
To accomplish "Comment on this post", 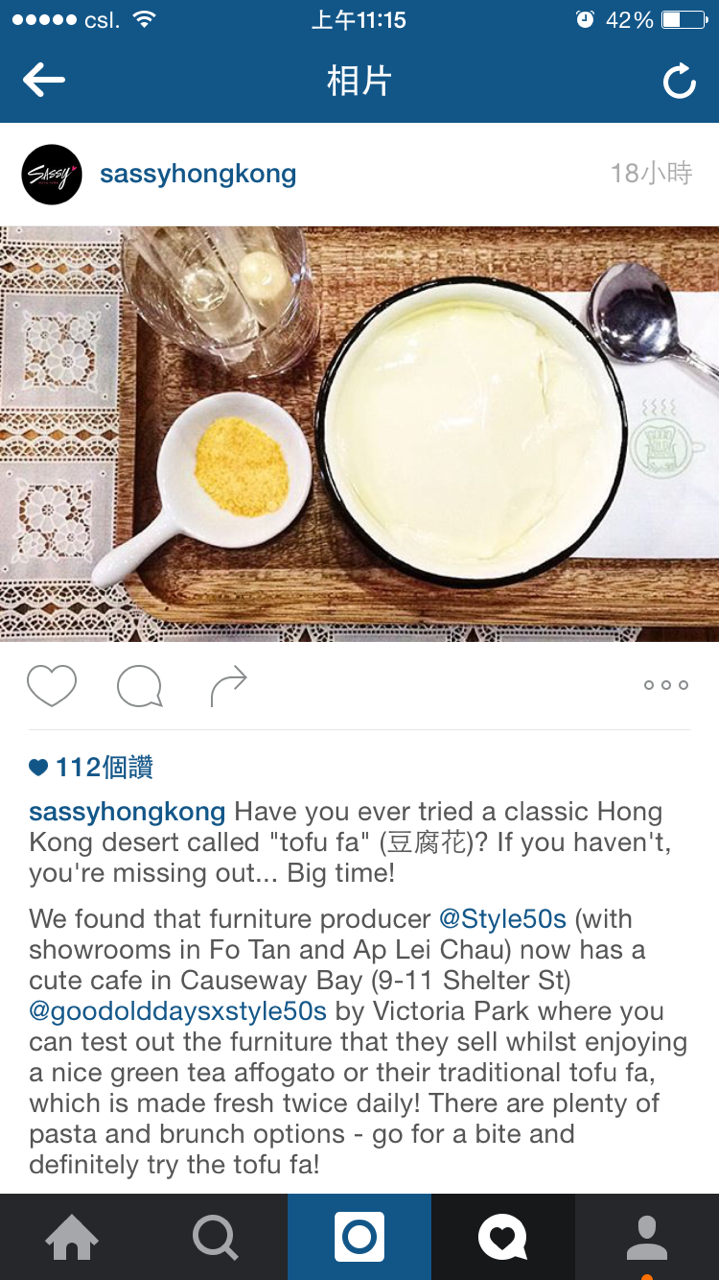I will (139, 686).
